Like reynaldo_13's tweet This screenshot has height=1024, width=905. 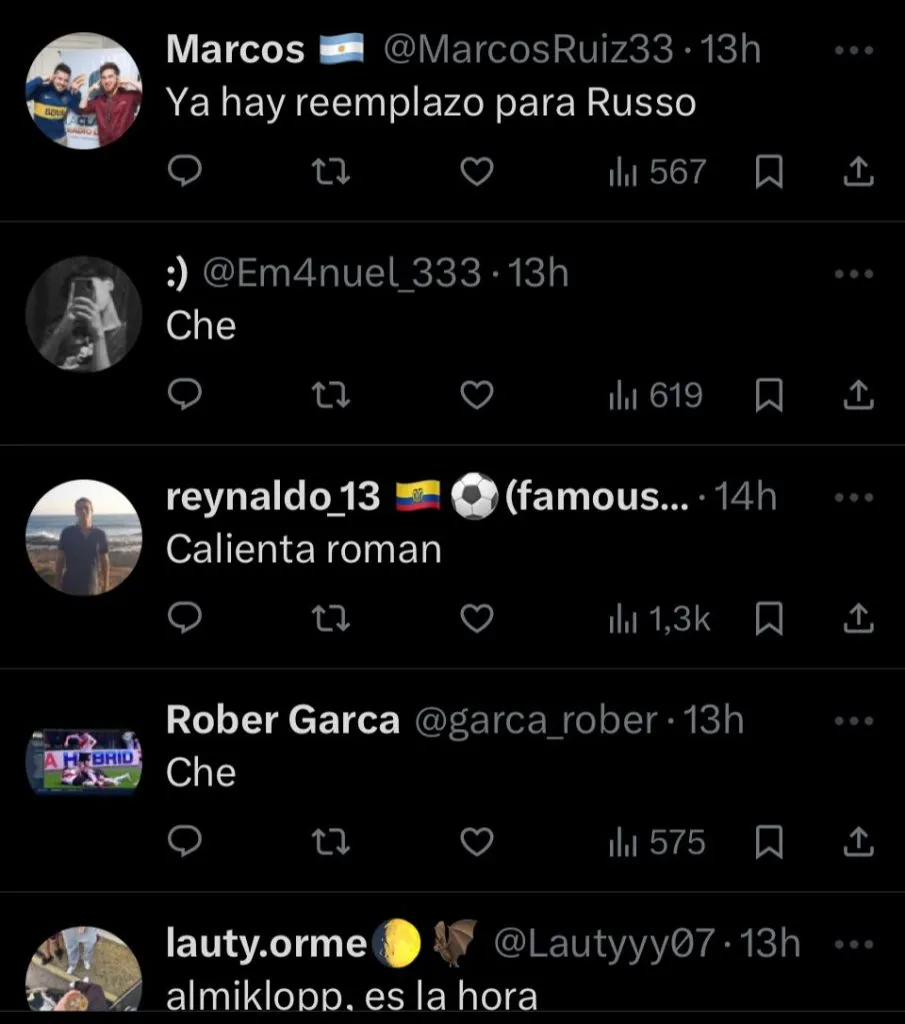477,621
